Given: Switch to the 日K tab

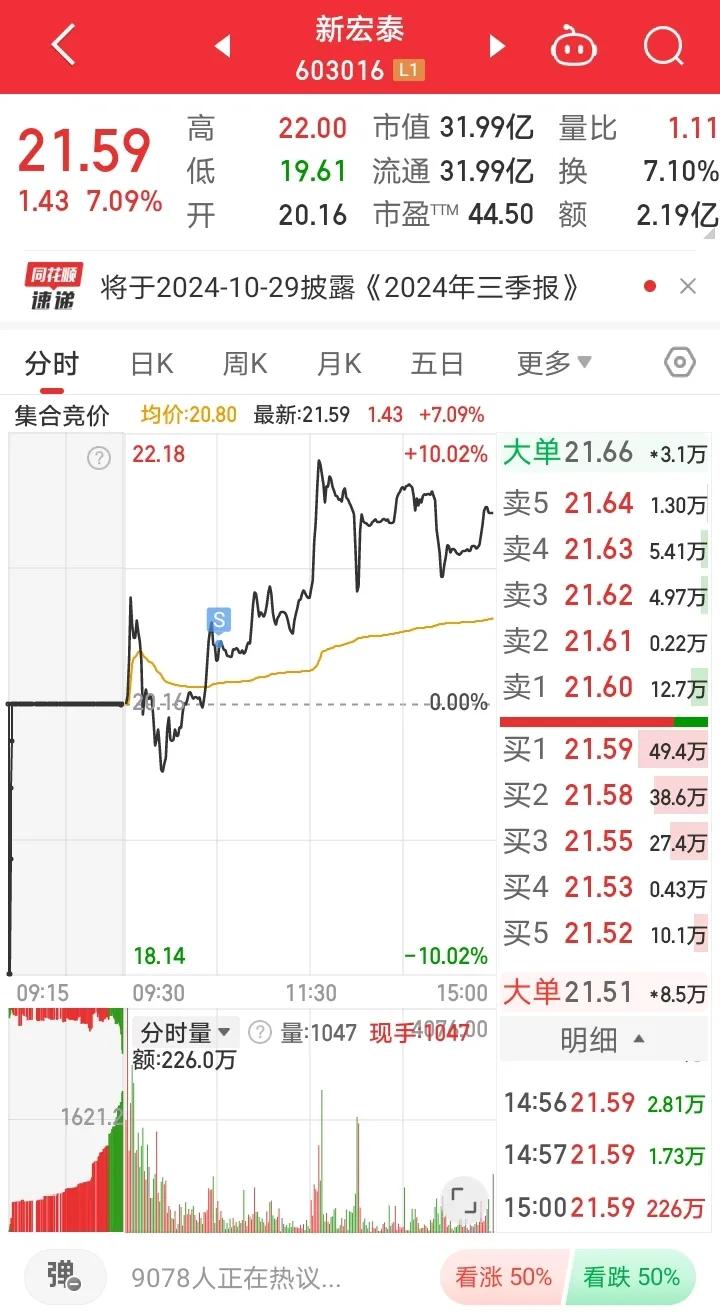Looking at the screenshot, I should [x=152, y=363].
